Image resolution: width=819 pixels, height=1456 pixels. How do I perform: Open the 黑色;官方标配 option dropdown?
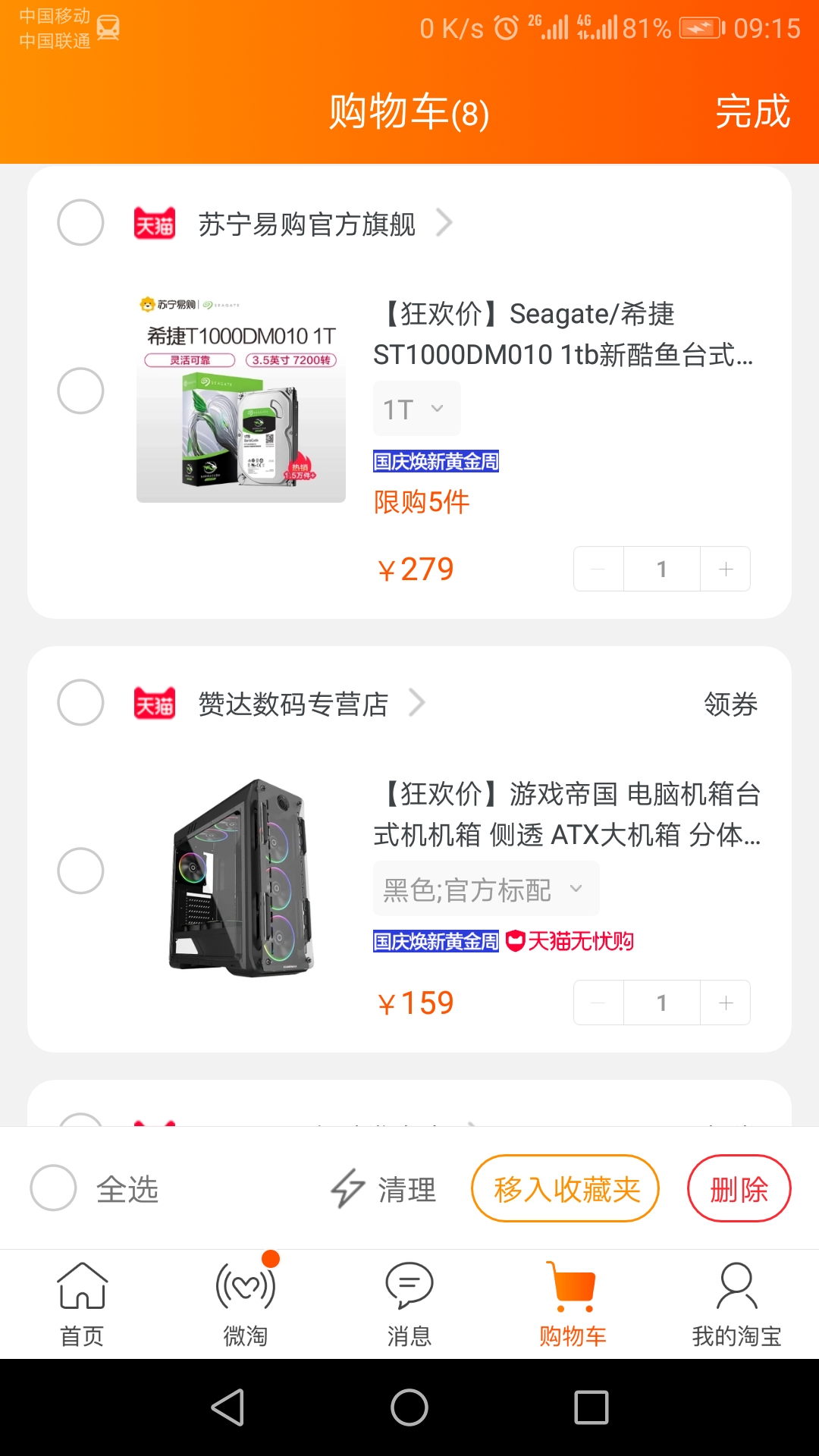[486, 889]
